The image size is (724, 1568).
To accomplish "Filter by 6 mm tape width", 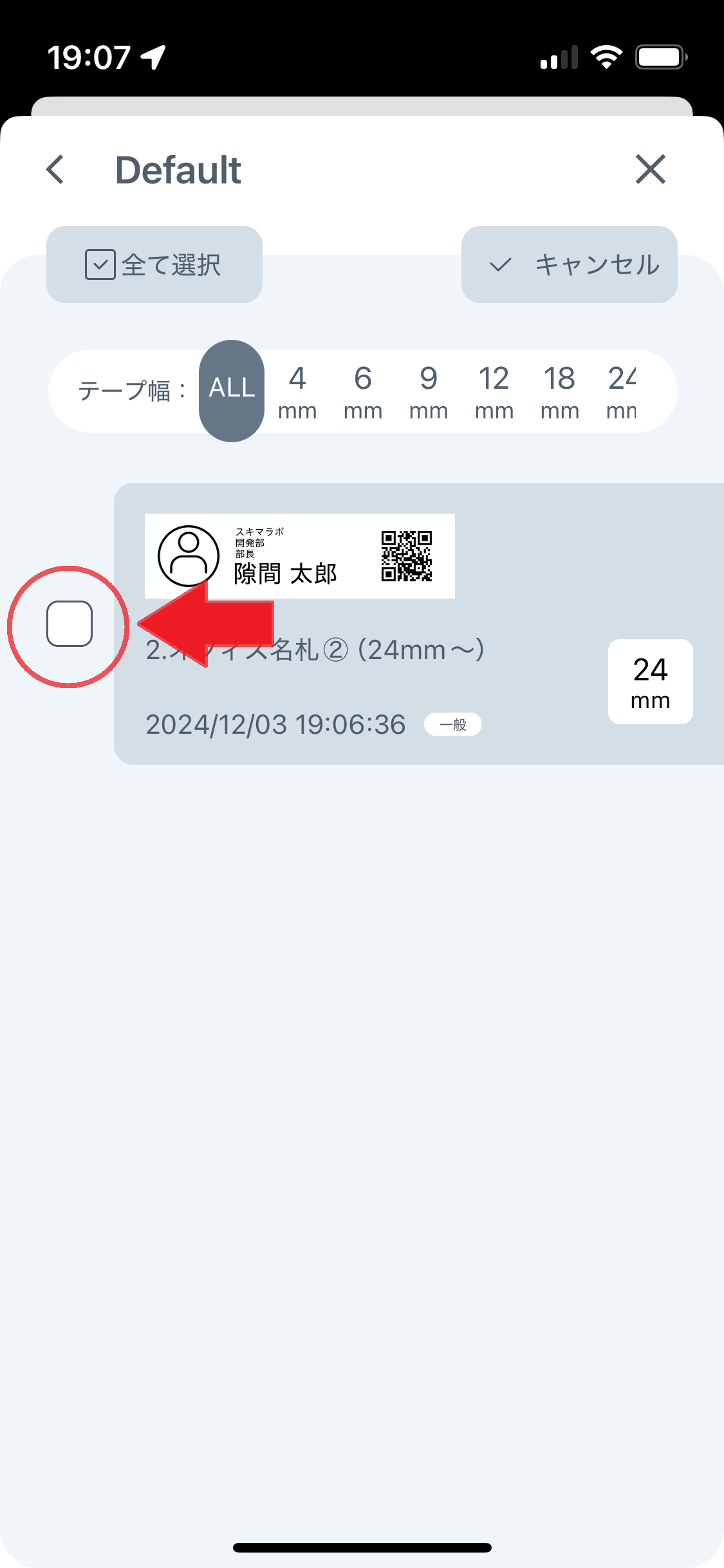I will (363, 391).
